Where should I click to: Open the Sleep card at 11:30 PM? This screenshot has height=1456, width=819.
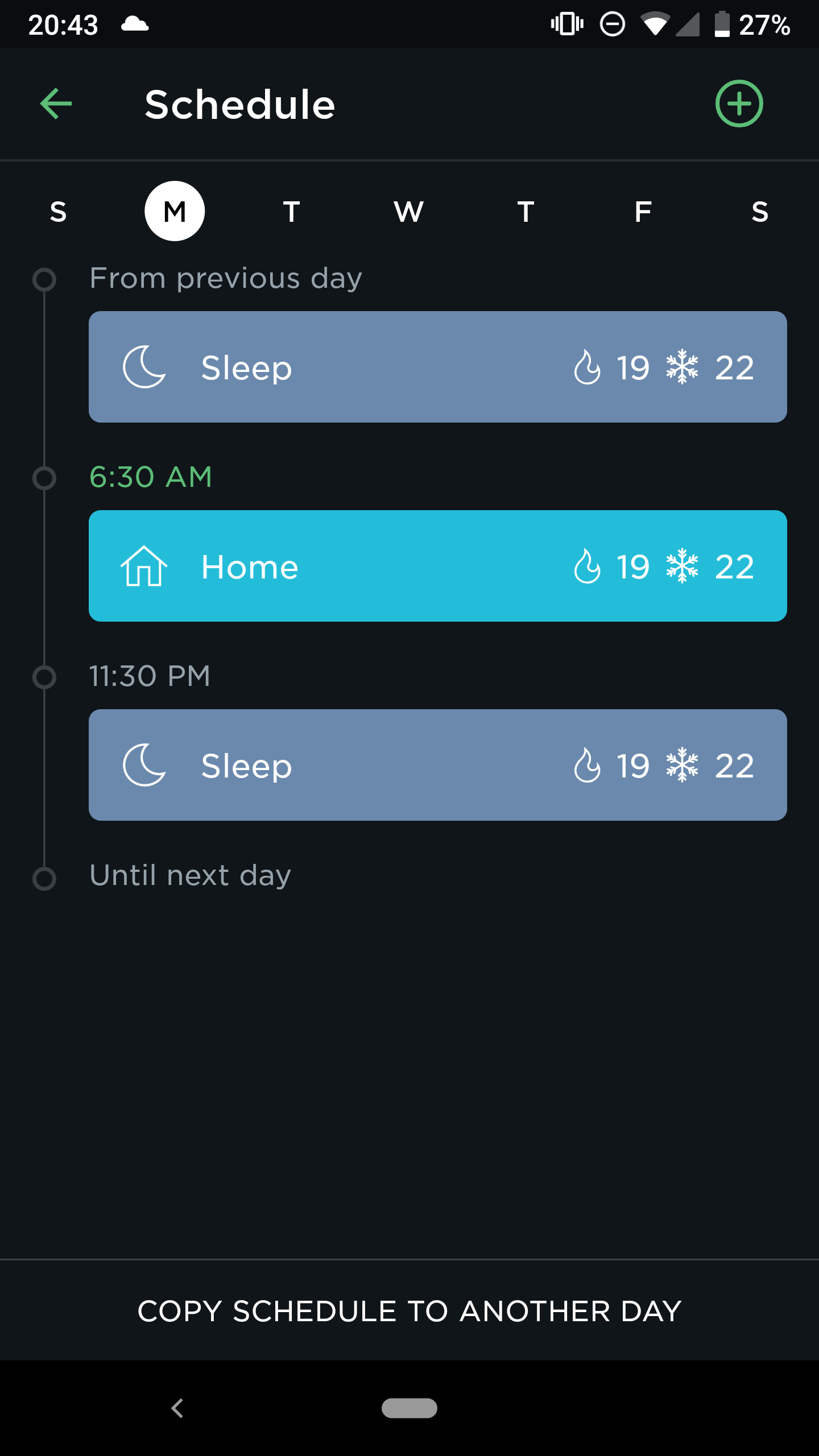coord(437,765)
